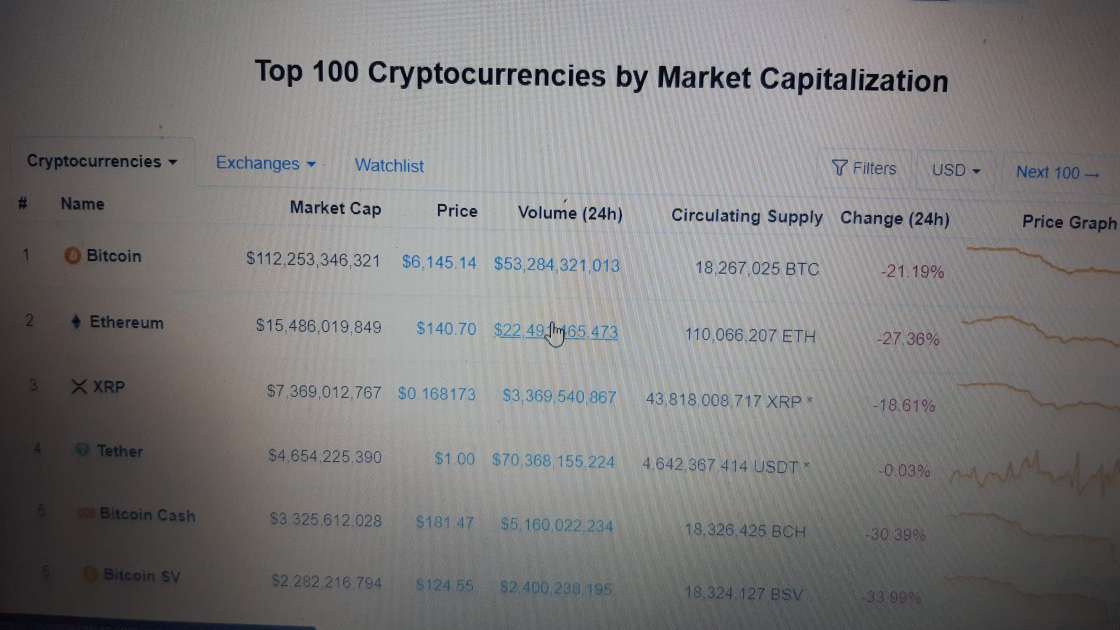Change the USD currency selector

(x=956, y=170)
